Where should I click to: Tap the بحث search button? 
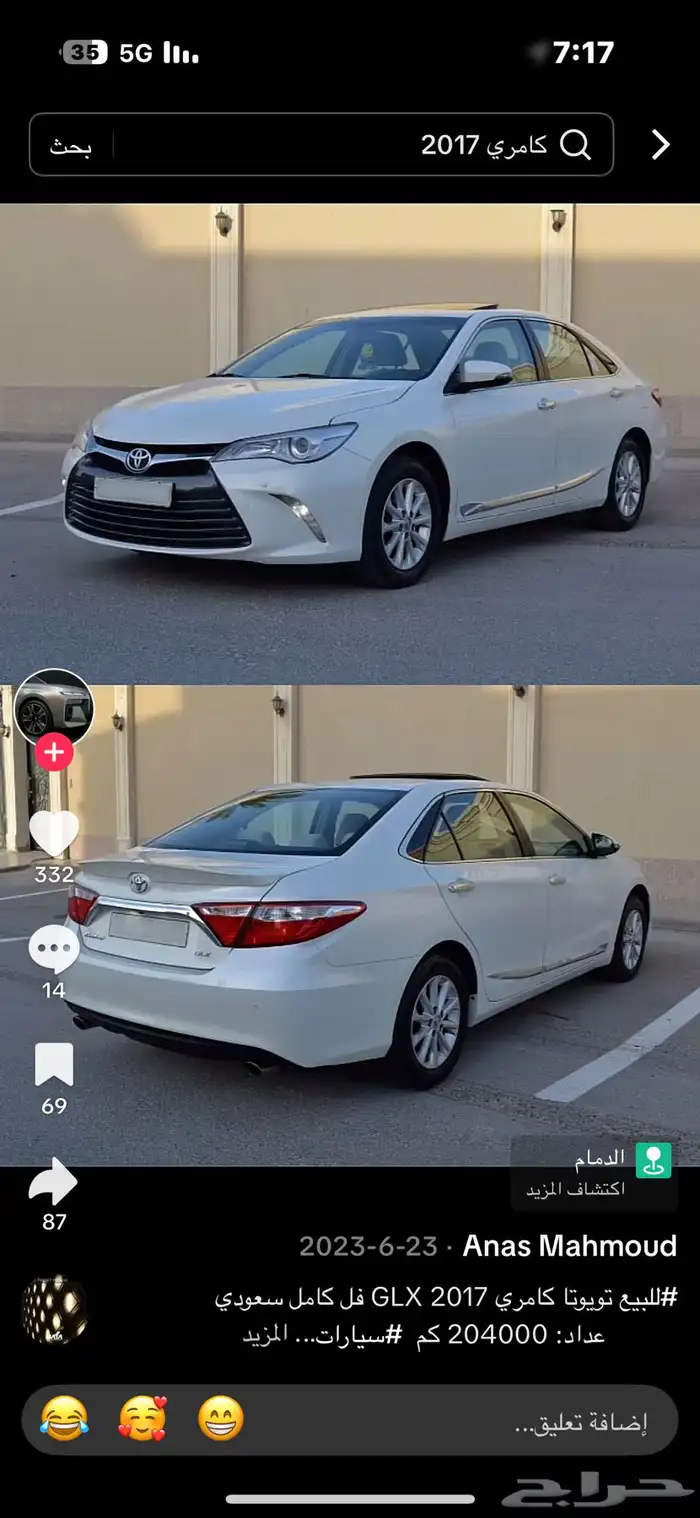[x=71, y=146]
